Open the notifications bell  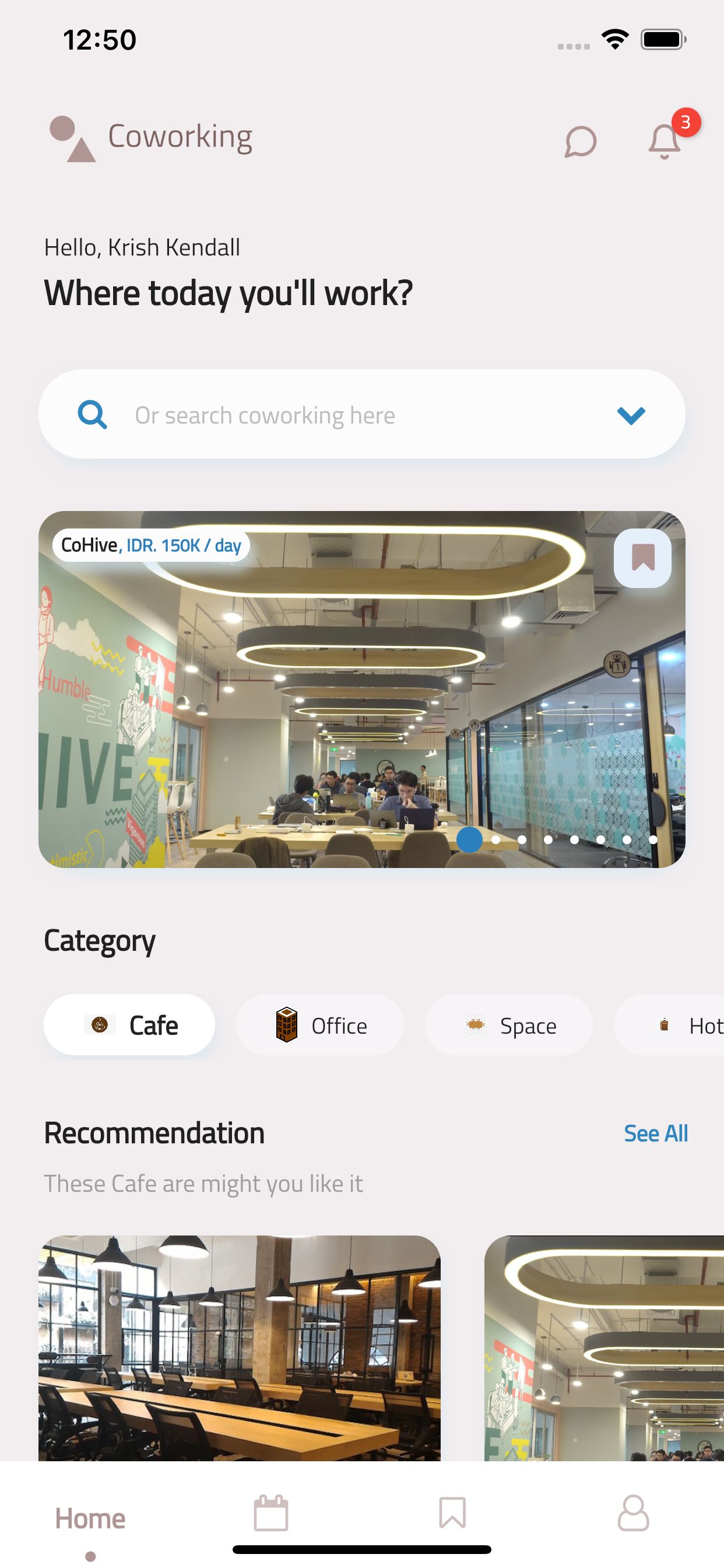tap(665, 141)
